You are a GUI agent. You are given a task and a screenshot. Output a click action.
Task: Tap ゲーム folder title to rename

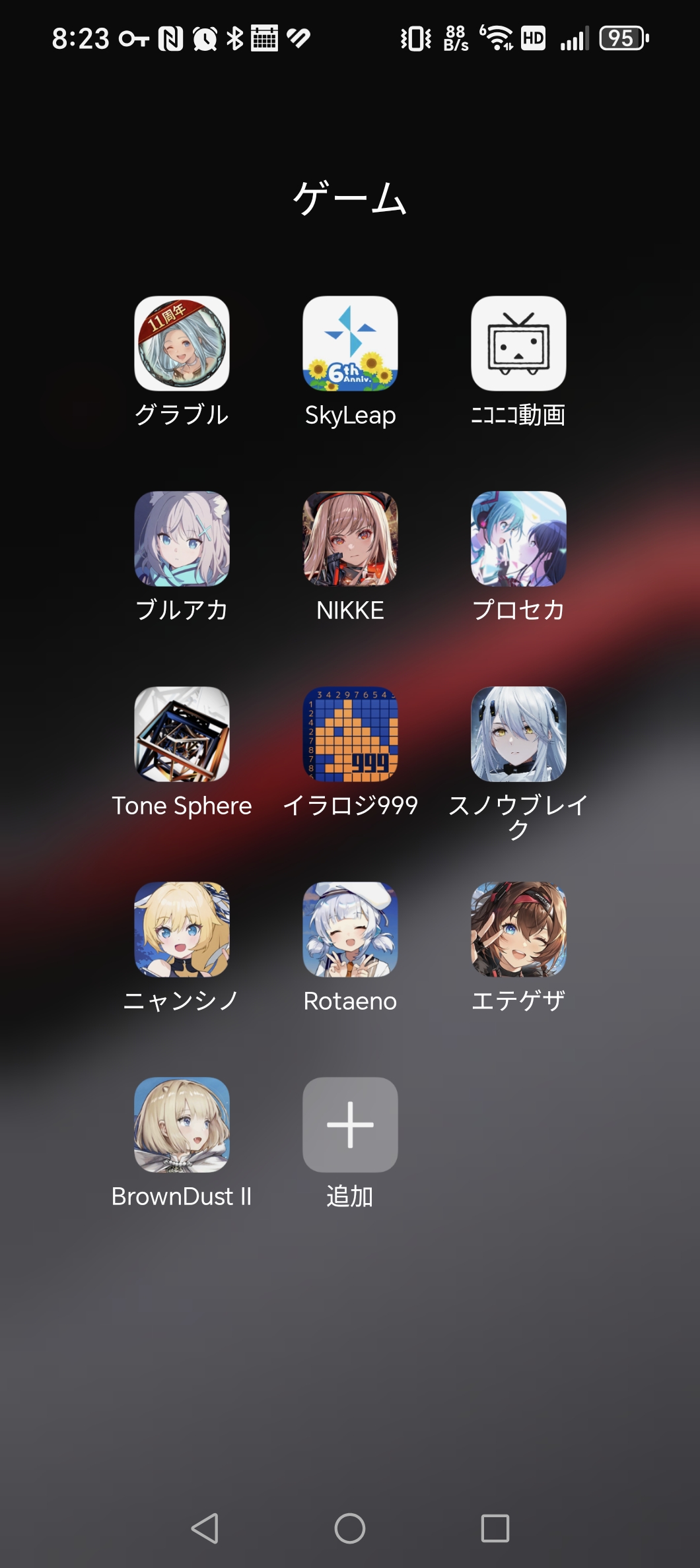pos(350,198)
